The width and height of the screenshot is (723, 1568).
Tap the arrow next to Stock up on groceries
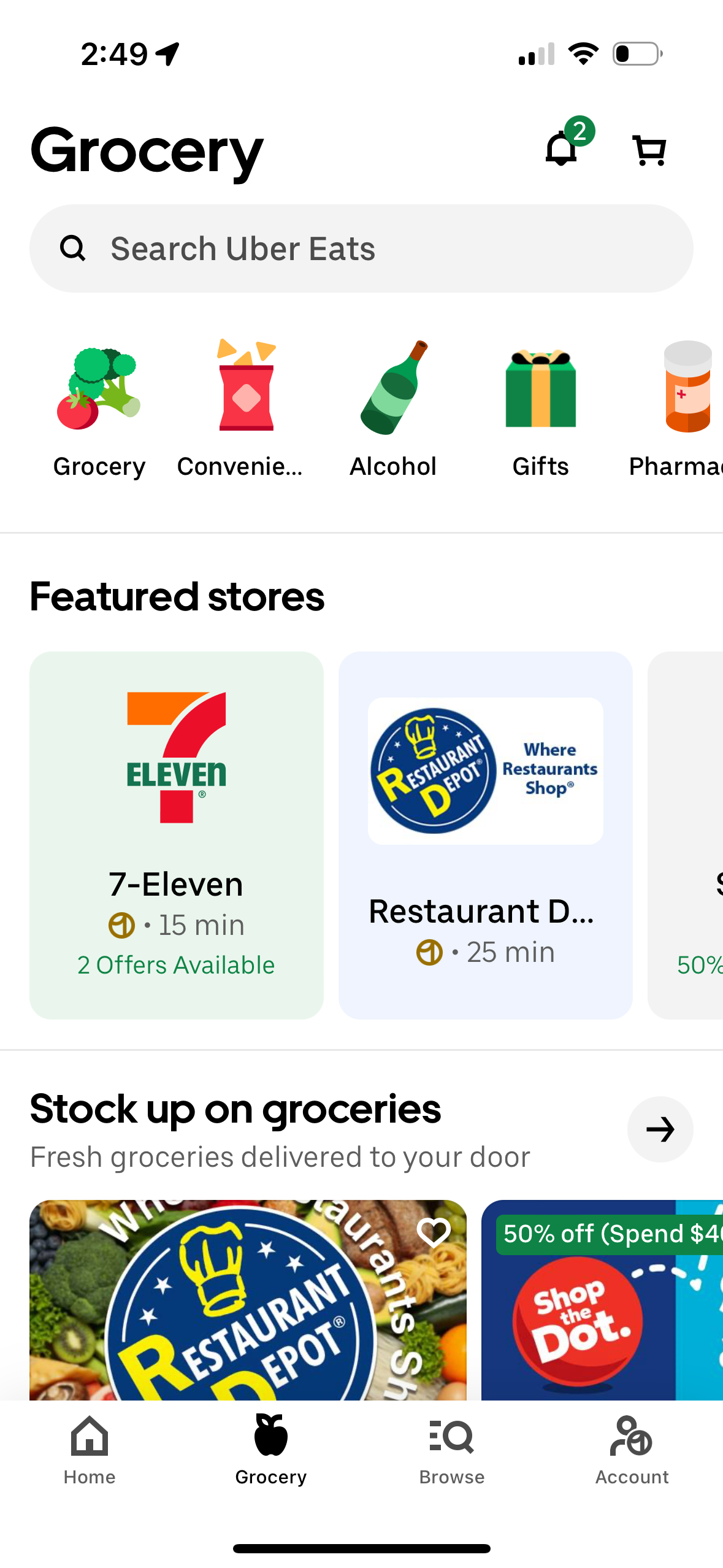click(660, 1129)
